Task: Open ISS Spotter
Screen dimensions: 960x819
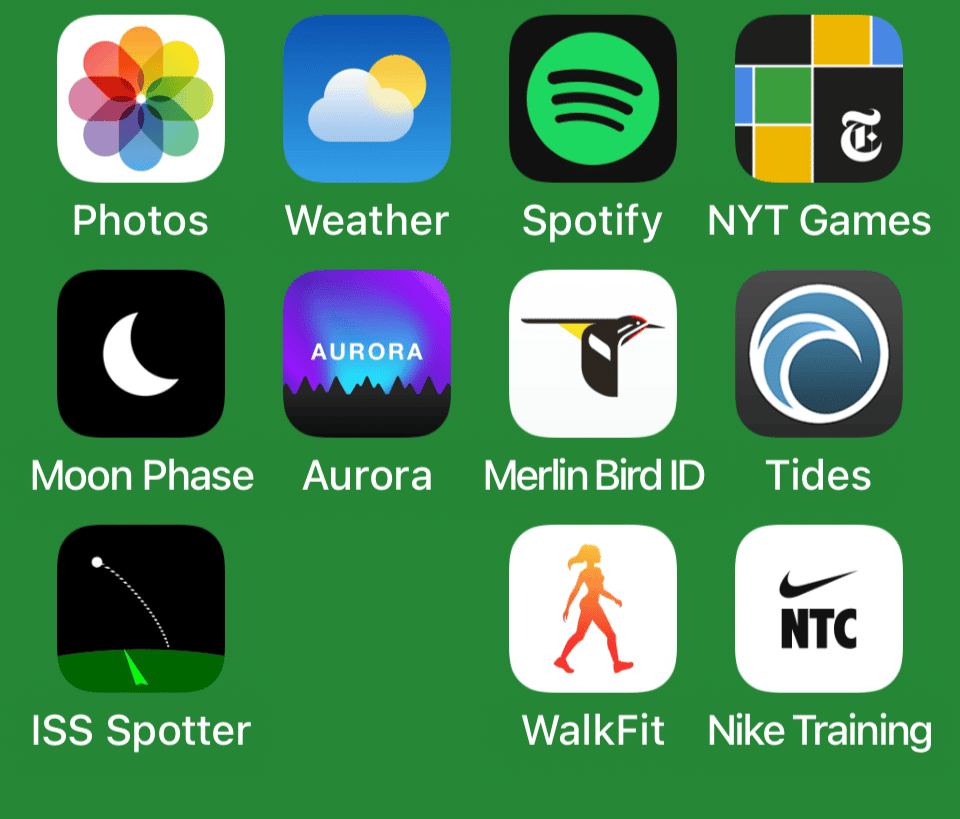Action: coord(141,609)
